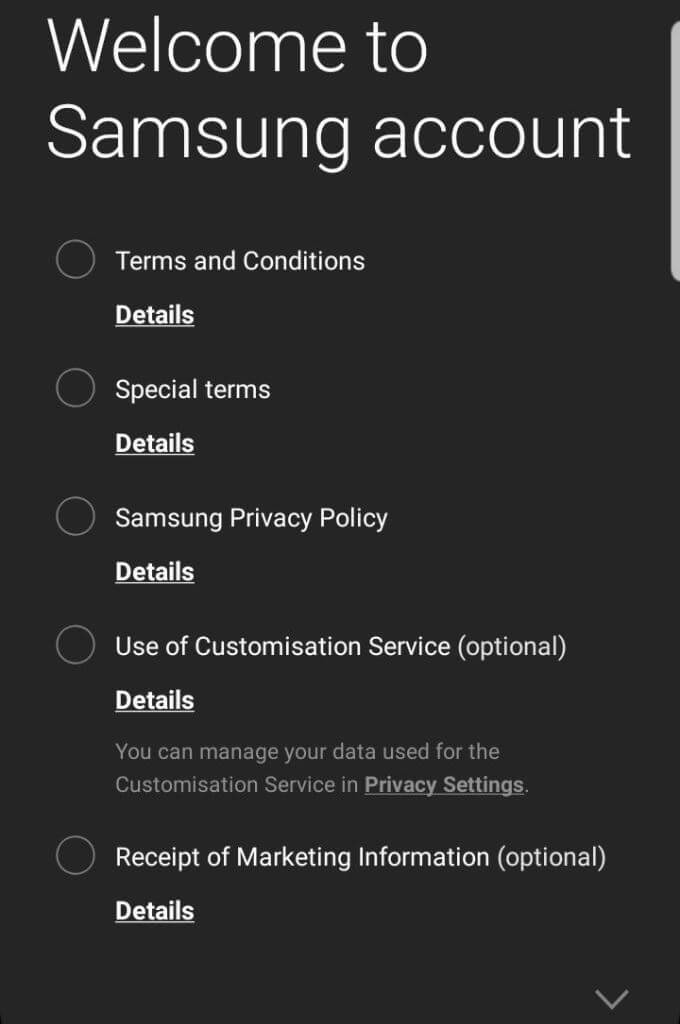Tap the down chevron to see more
The image size is (680, 1024).
click(611, 998)
